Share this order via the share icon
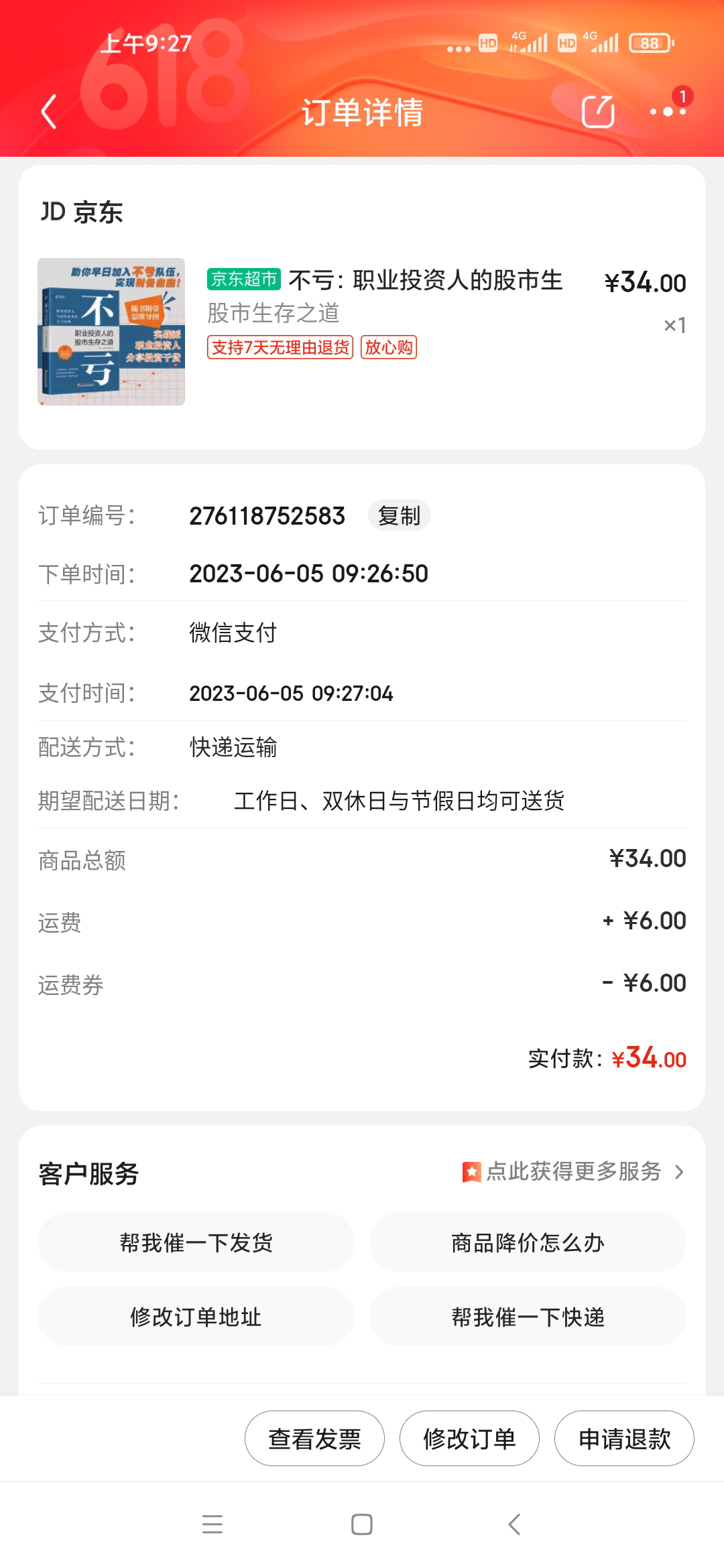Image resolution: width=724 pixels, height=1568 pixels. click(x=598, y=111)
